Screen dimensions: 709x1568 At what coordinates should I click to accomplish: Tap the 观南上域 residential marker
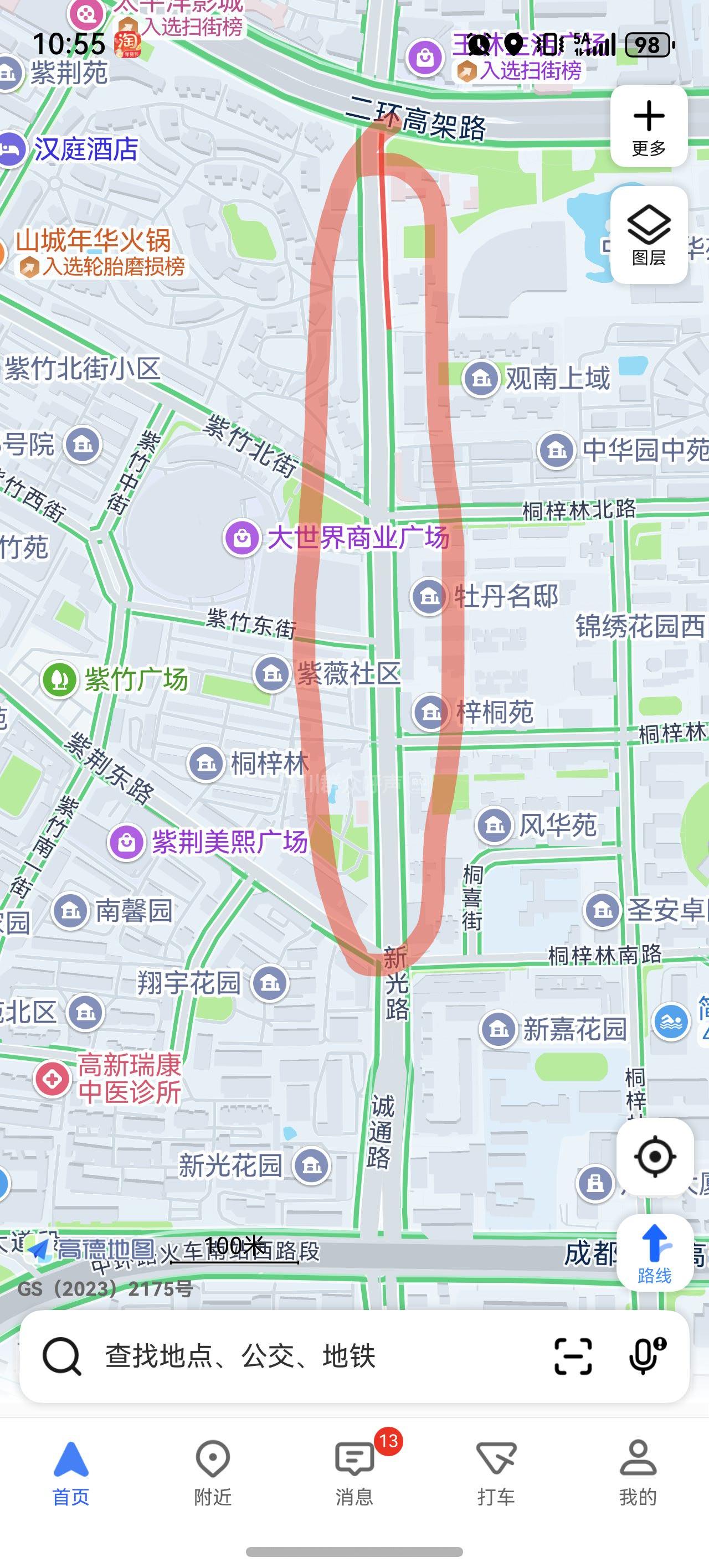point(481,379)
